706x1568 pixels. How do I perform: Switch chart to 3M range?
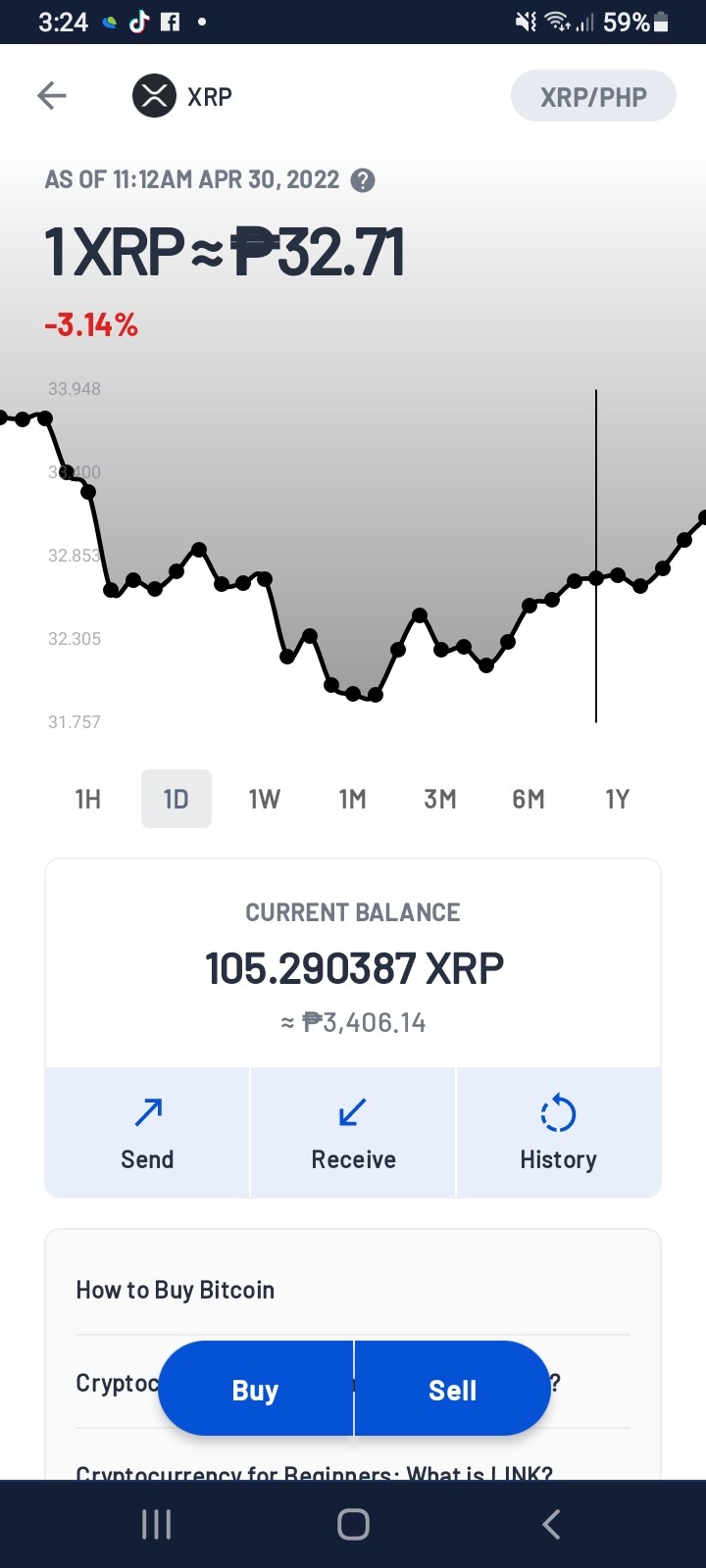[440, 799]
